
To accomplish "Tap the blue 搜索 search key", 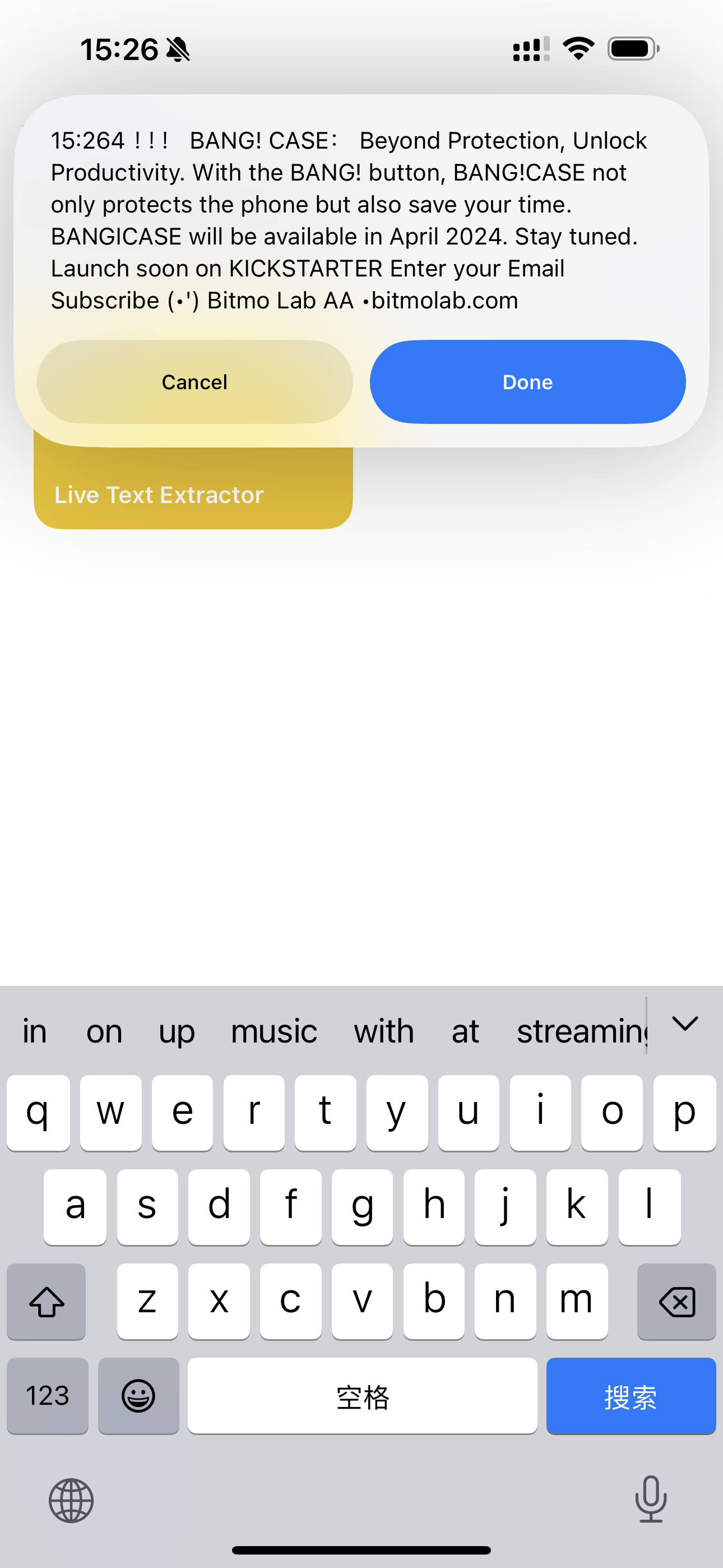I will (x=631, y=1396).
